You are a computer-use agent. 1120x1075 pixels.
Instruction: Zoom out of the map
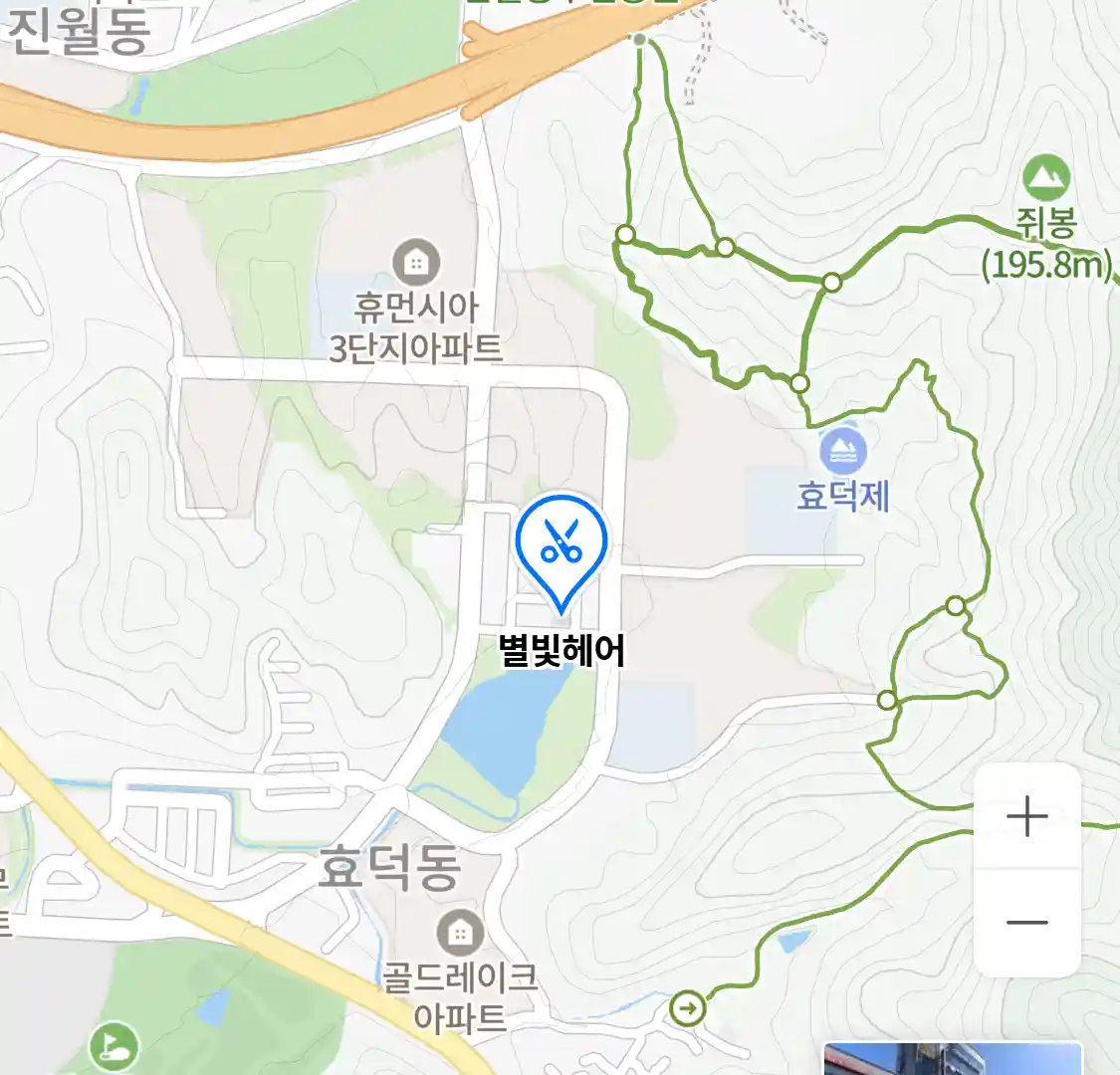click(x=1026, y=923)
